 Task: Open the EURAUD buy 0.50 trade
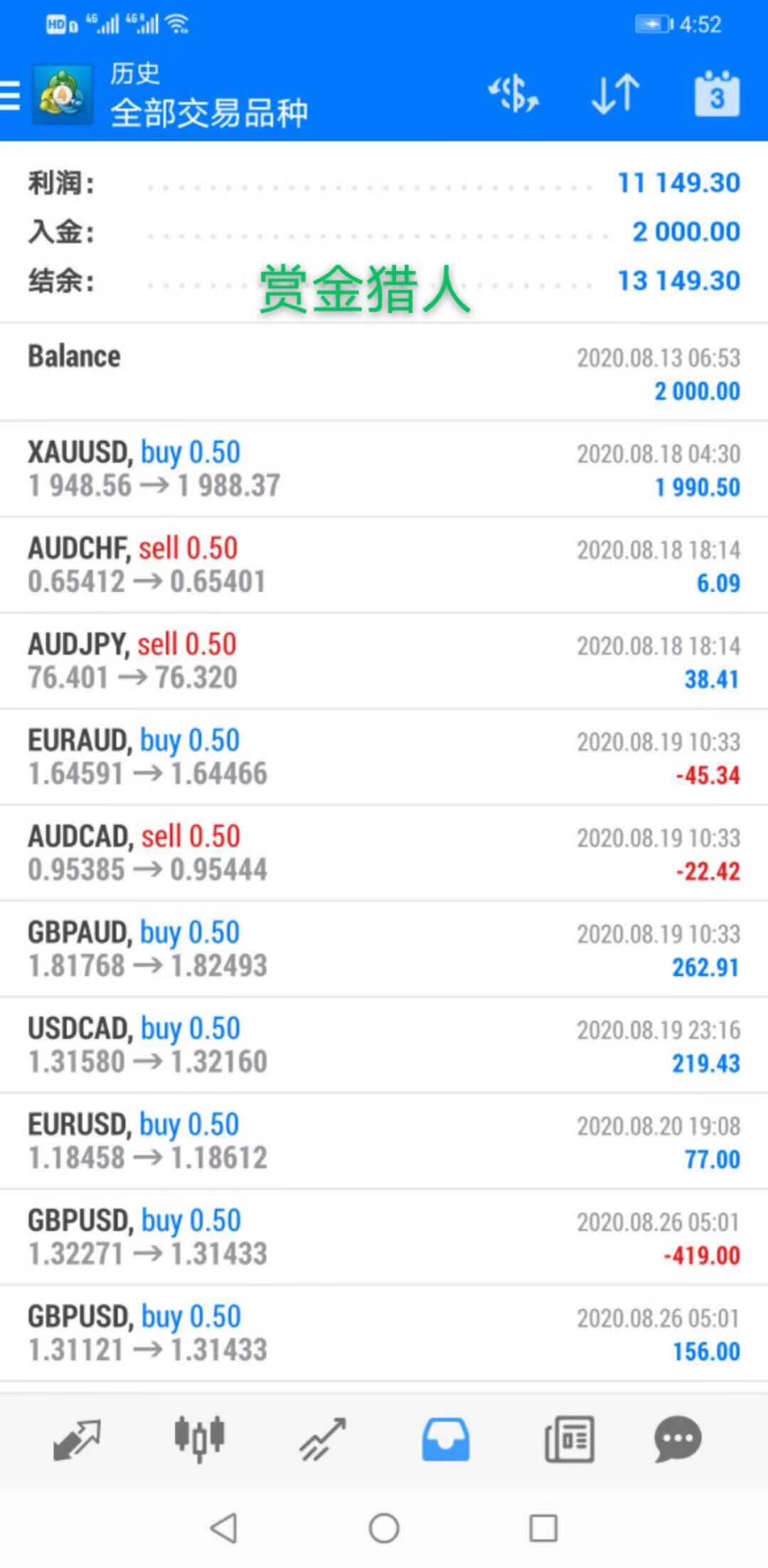384,757
